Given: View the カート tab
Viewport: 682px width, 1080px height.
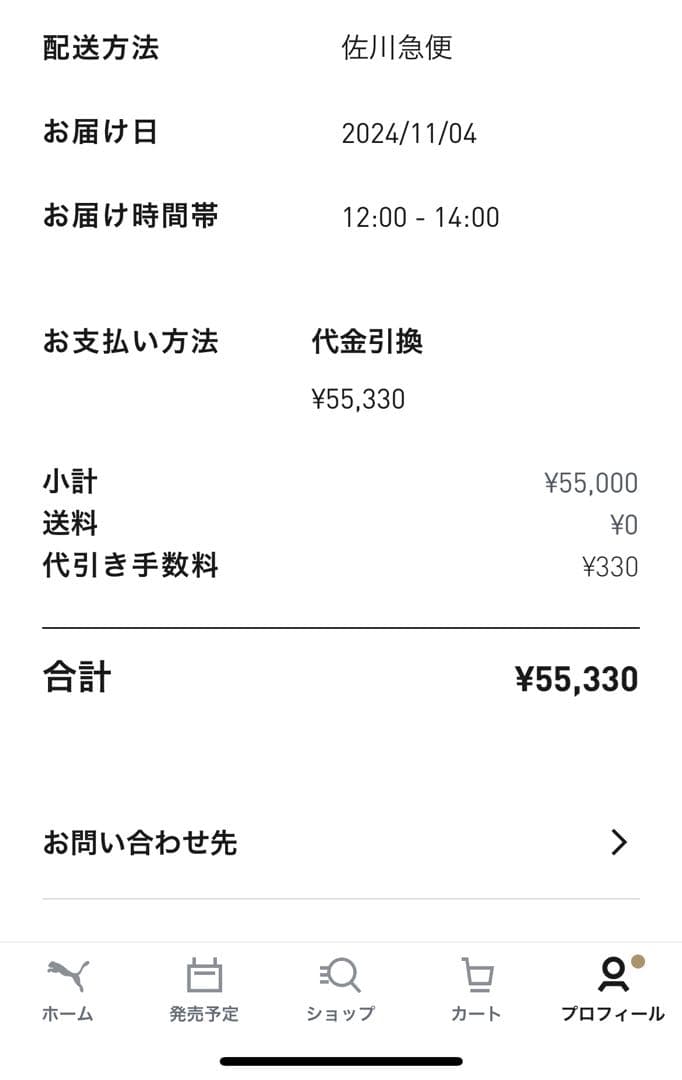Looking at the screenshot, I should (476, 990).
